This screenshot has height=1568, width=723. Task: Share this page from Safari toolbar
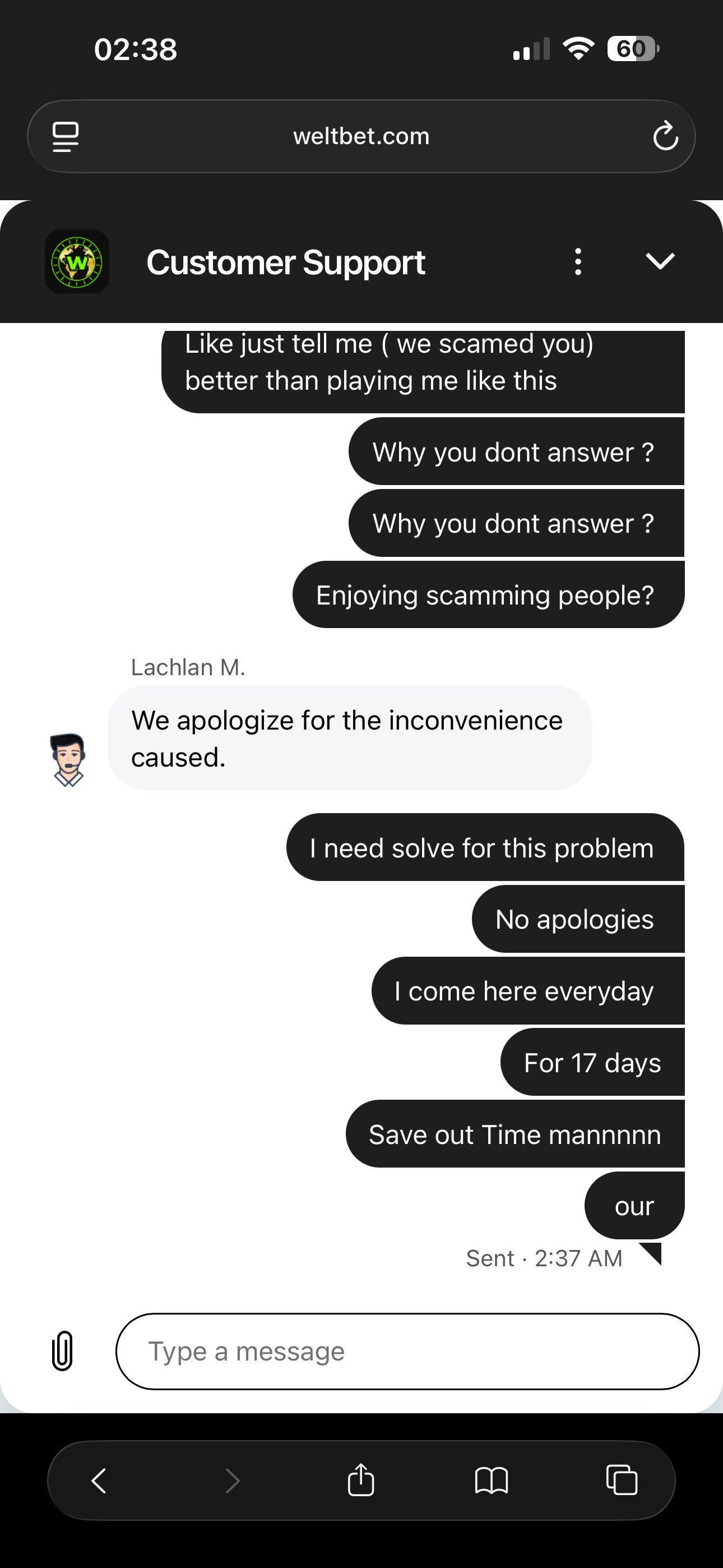(361, 1480)
